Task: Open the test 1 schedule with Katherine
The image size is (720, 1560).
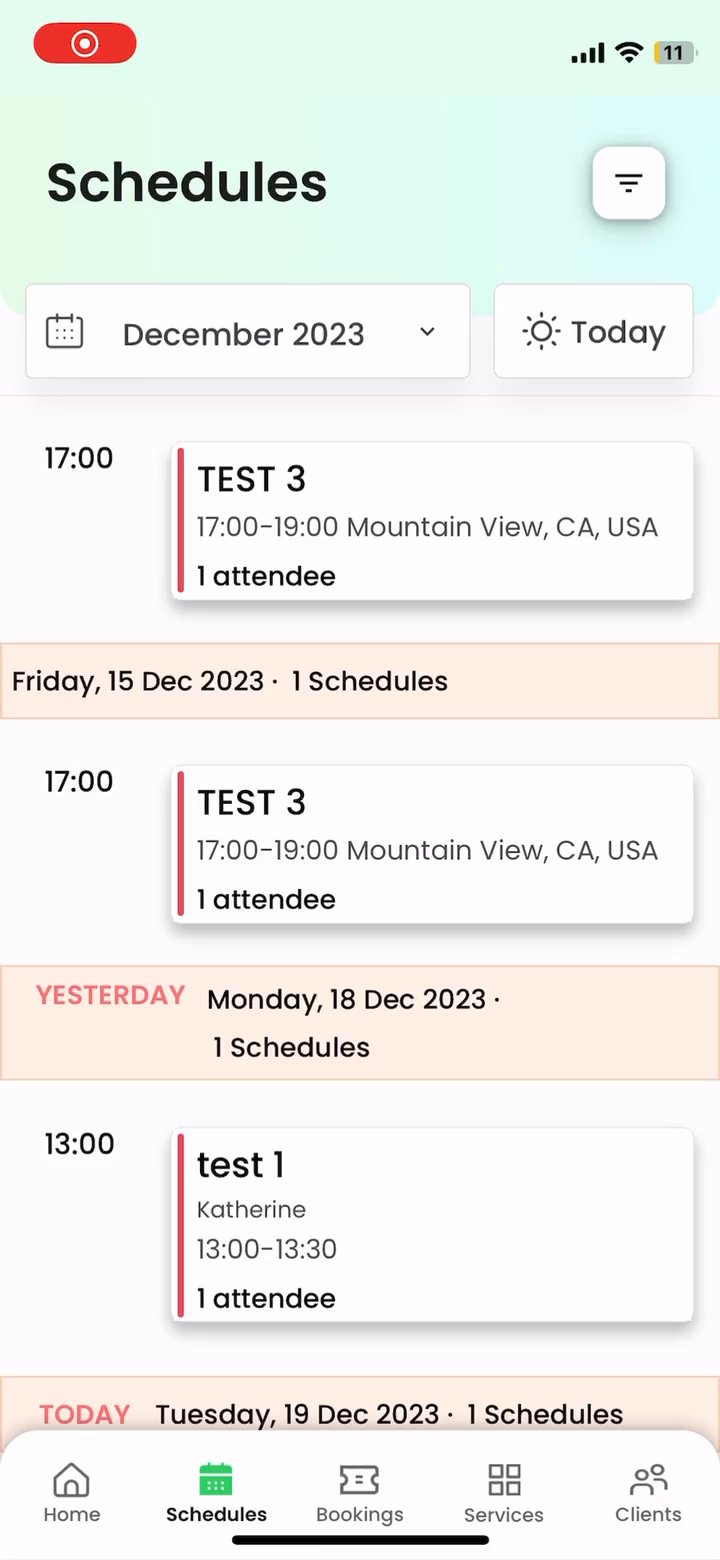Action: 432,1225
